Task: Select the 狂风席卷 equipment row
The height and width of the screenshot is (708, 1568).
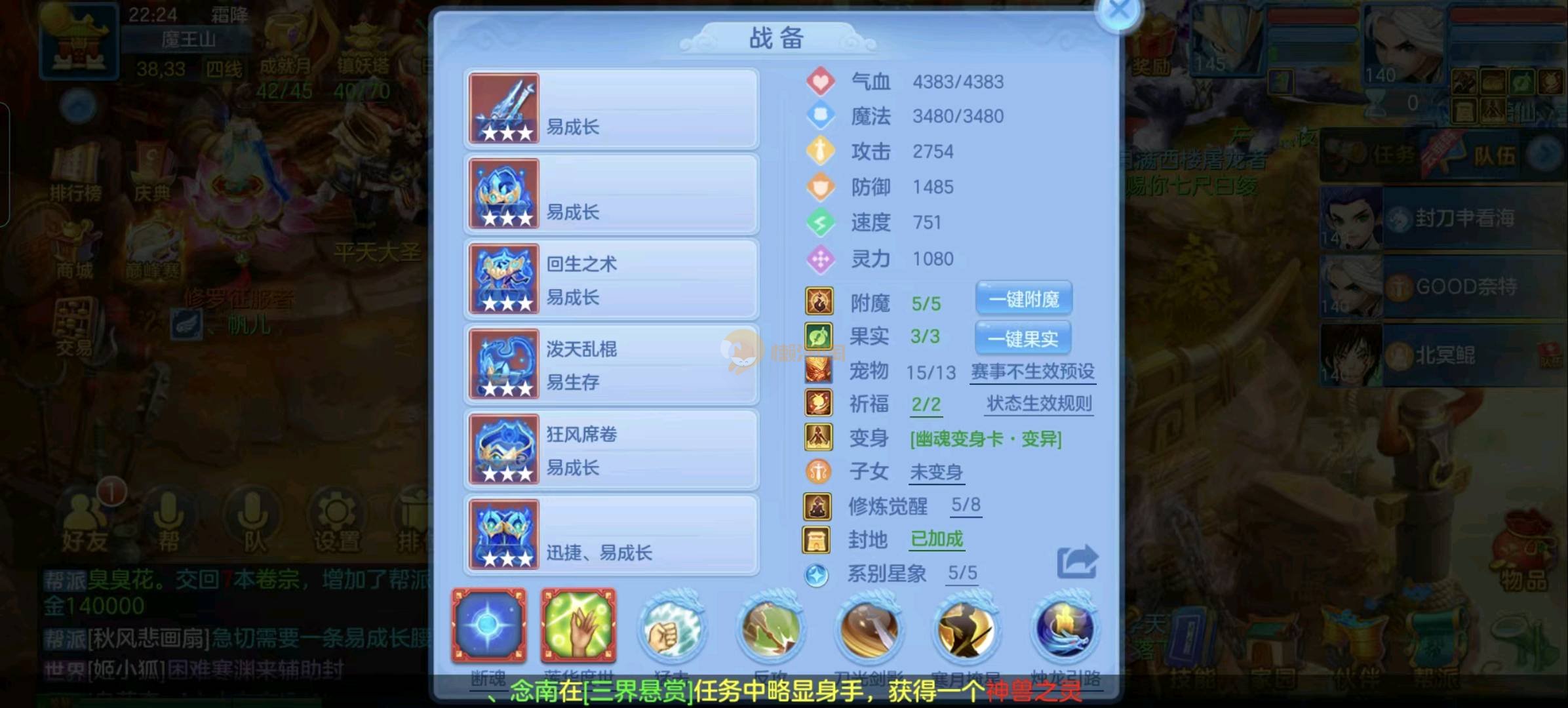Action: 611,450
